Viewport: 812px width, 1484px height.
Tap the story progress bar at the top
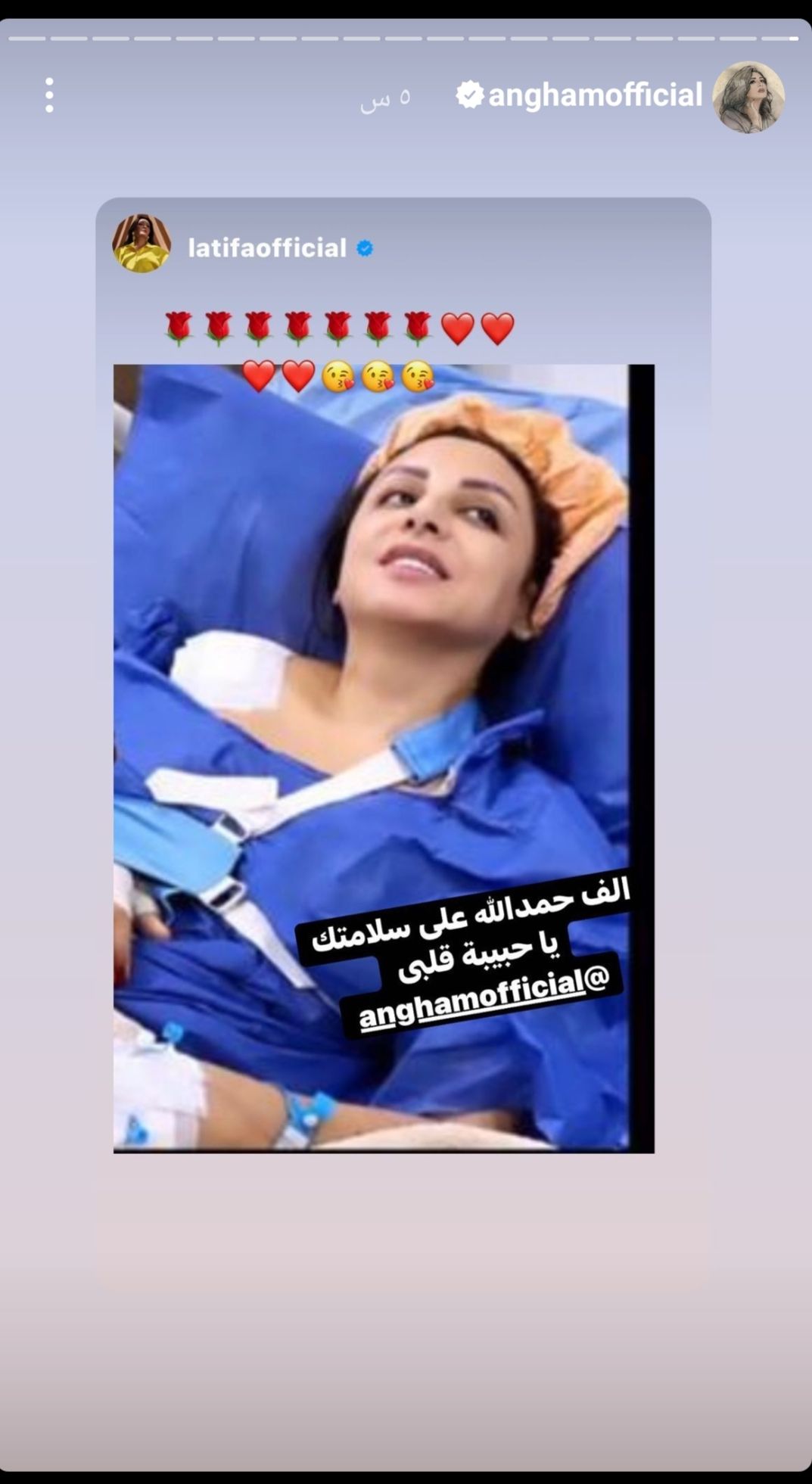[x=406, y=36]
